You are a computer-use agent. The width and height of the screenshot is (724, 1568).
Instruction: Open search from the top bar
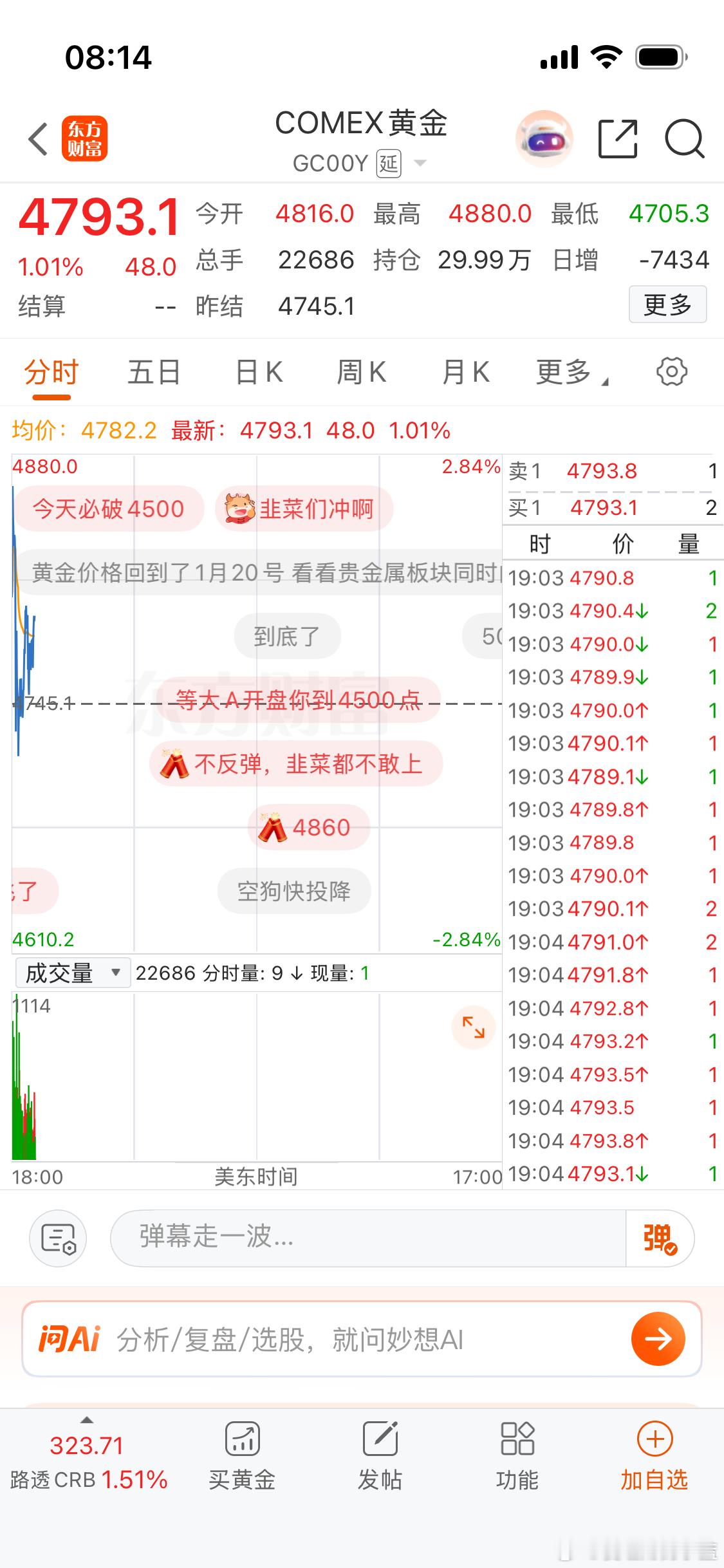[684, 137]
